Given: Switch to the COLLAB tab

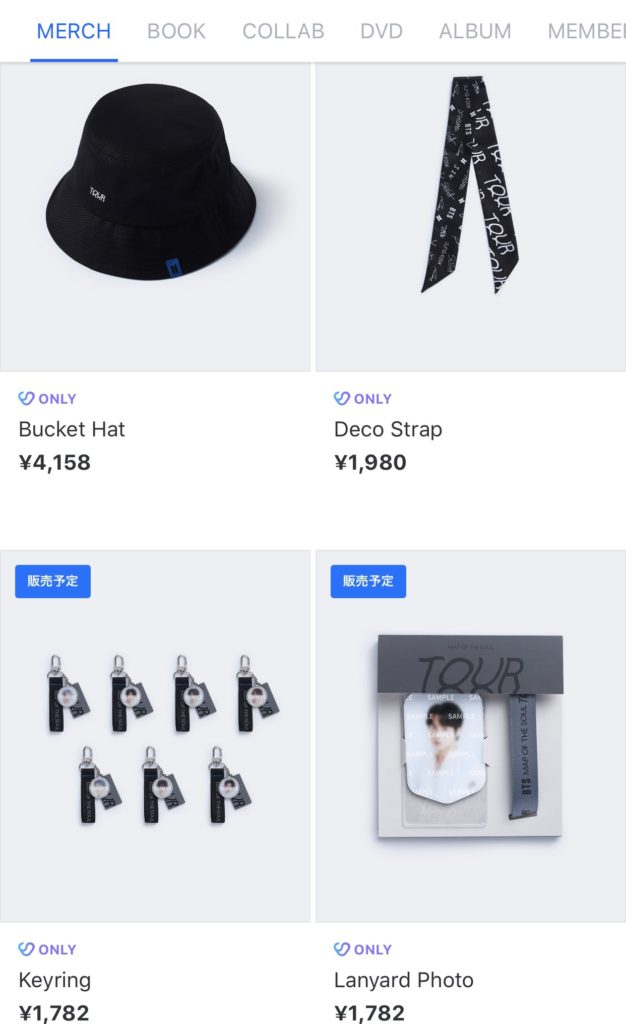Looking at the screenshot, I should 283,31.
